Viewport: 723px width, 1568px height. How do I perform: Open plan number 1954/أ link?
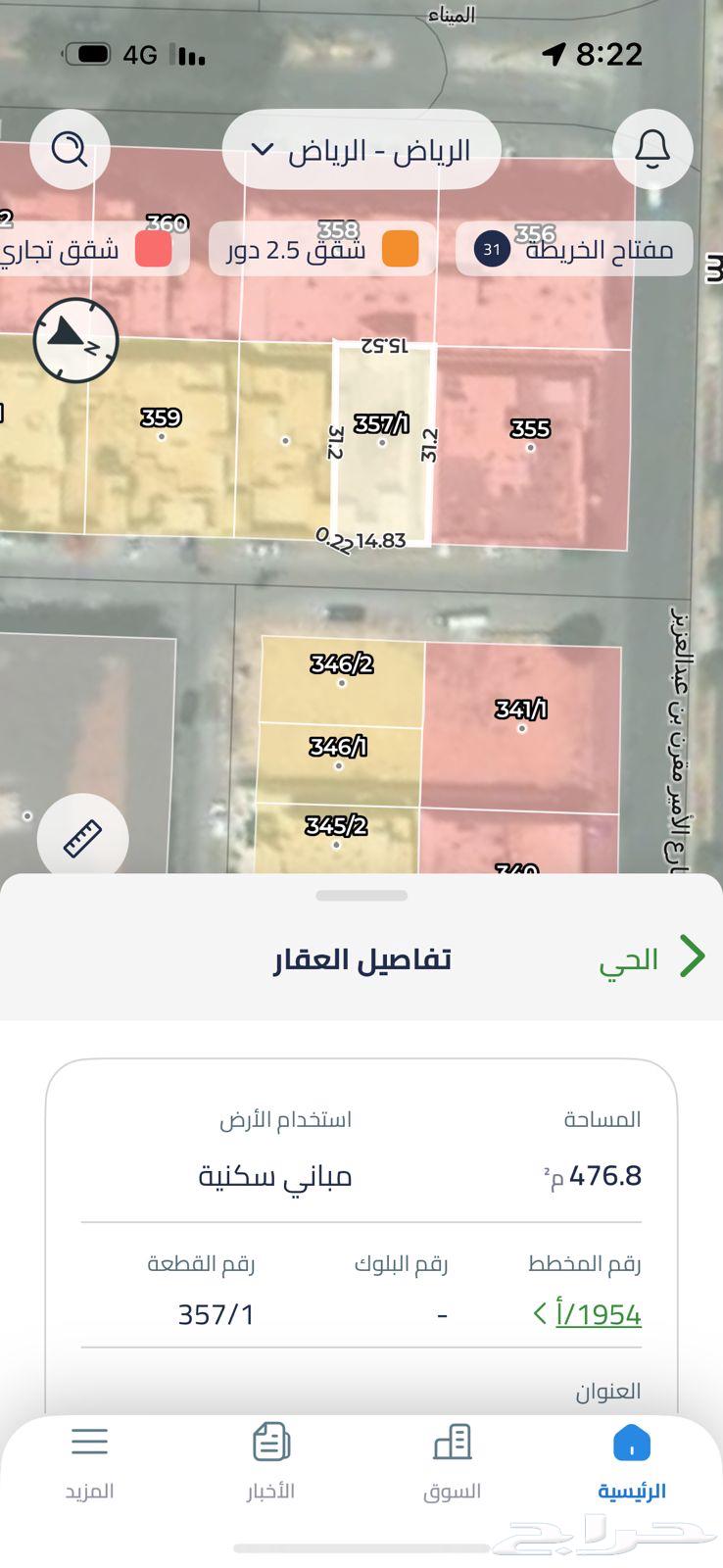click(588, 1314)
